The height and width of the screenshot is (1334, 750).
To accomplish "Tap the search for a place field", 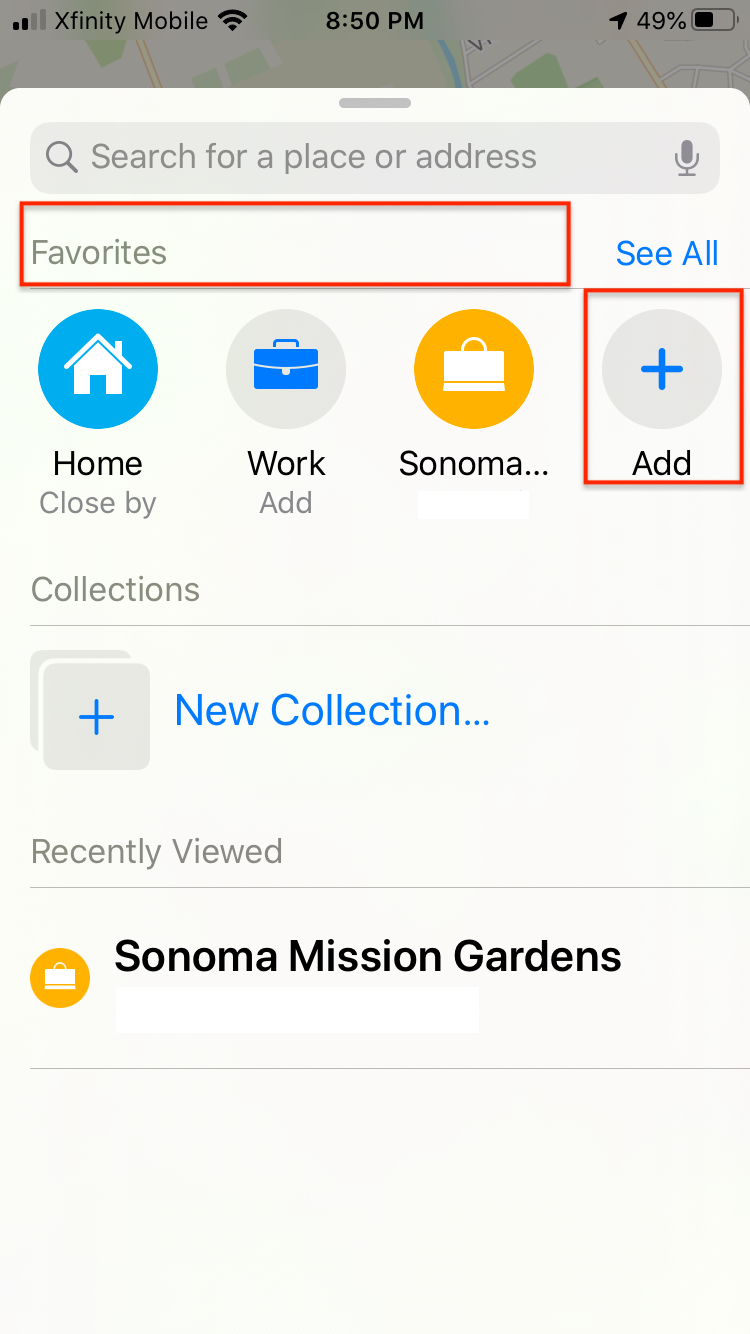I will pos(375,158).
